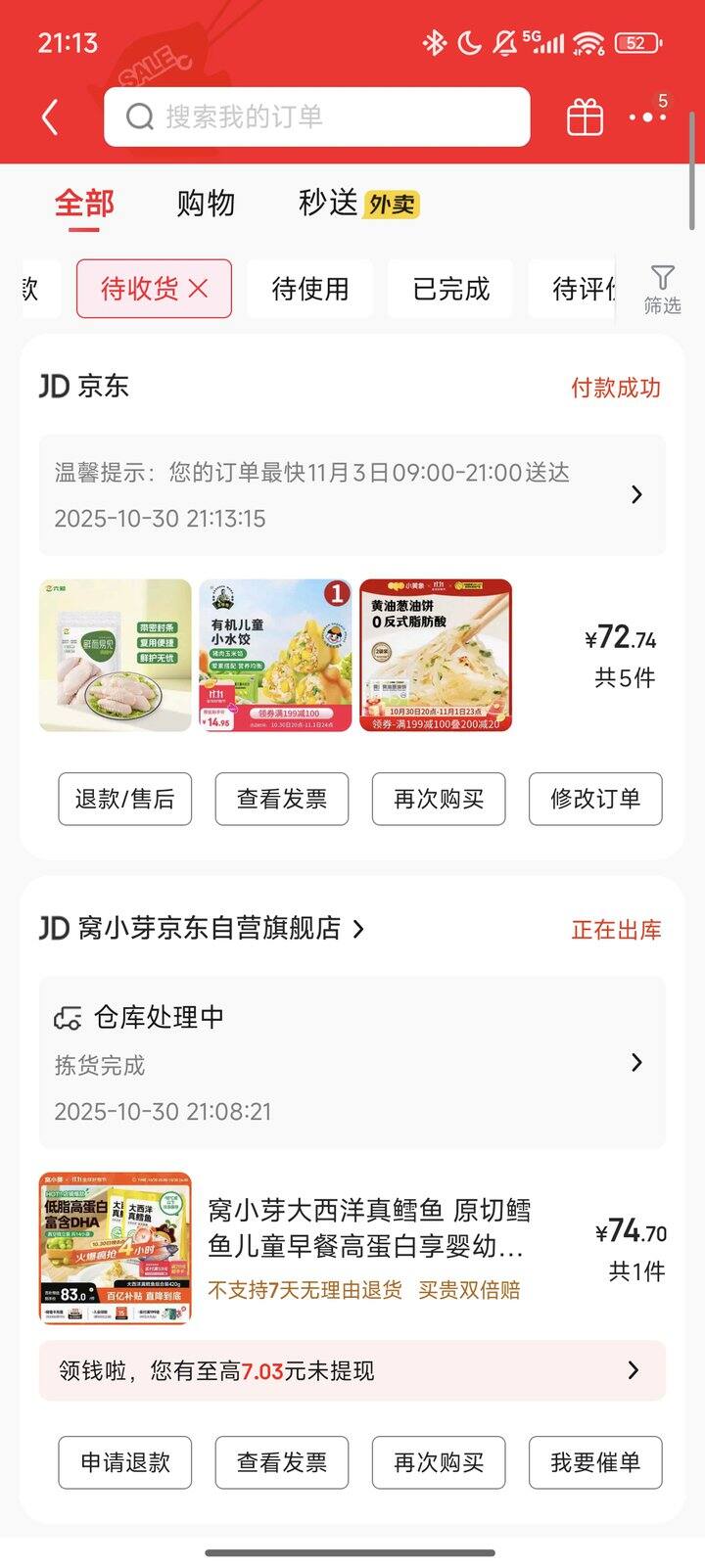Open the delivery notice for 11月3日

tap(352, 495)
